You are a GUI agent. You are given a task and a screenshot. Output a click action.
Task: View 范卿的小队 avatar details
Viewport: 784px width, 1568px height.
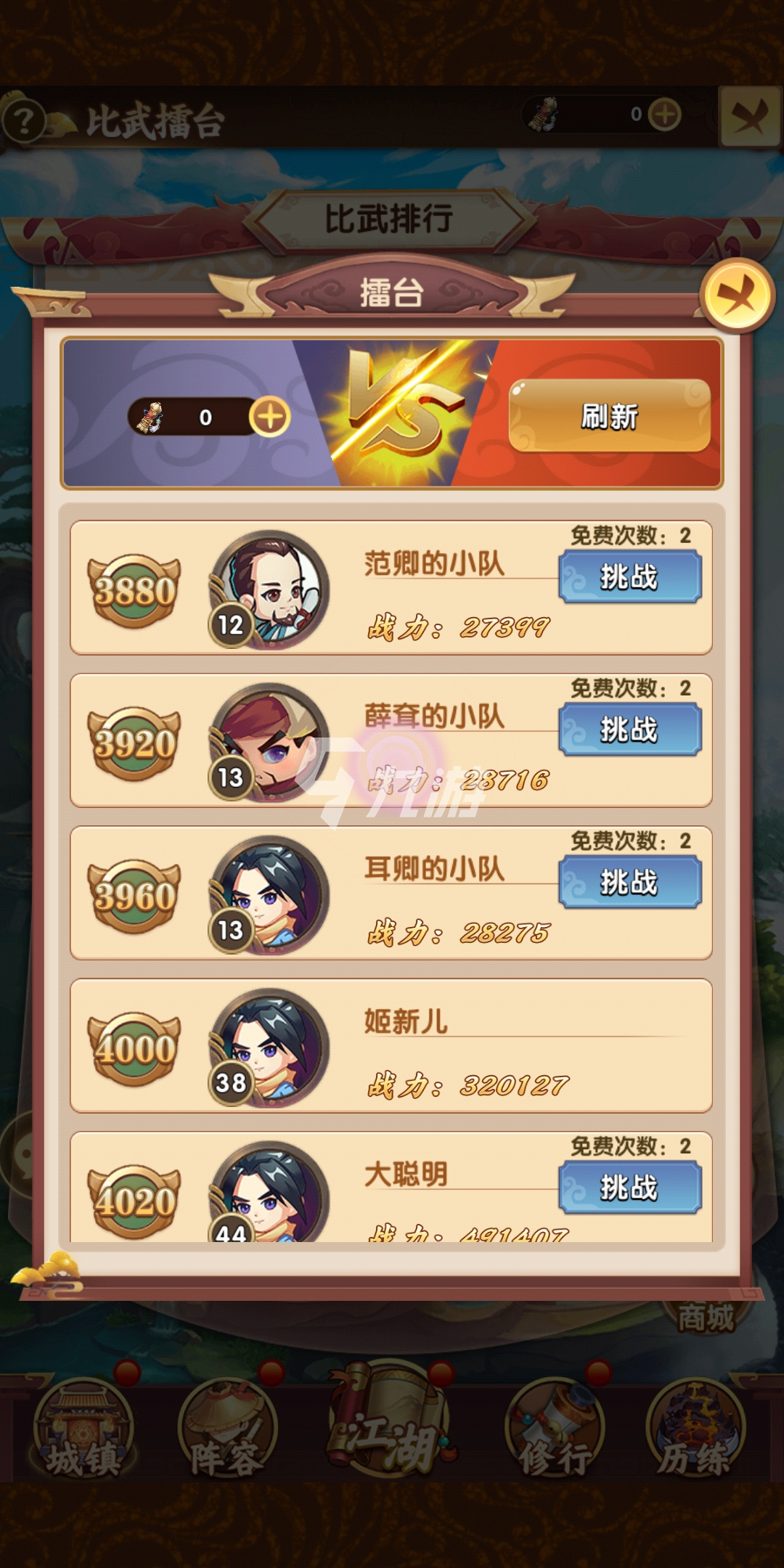point(270,589)
